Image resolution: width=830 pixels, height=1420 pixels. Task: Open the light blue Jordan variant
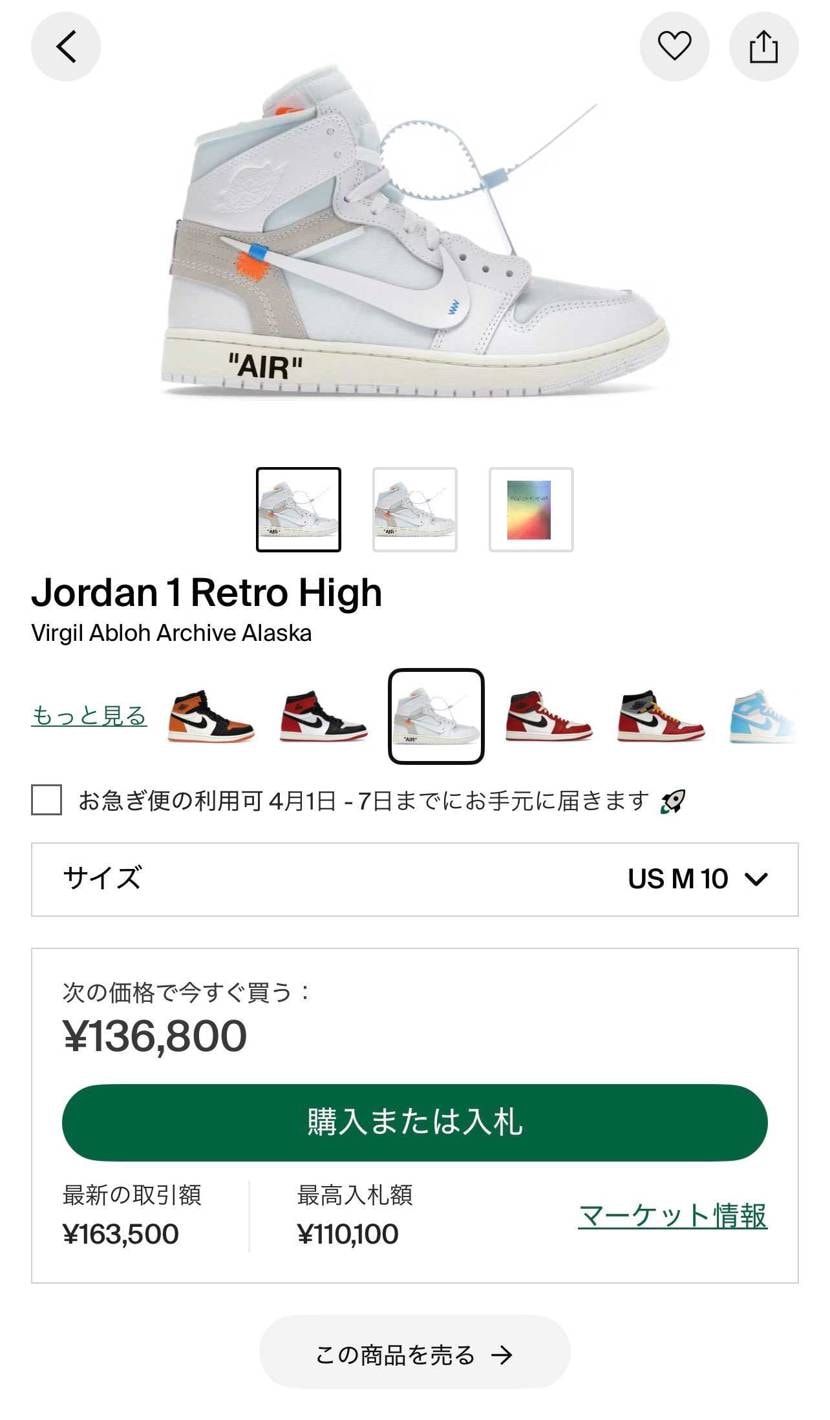765,716
